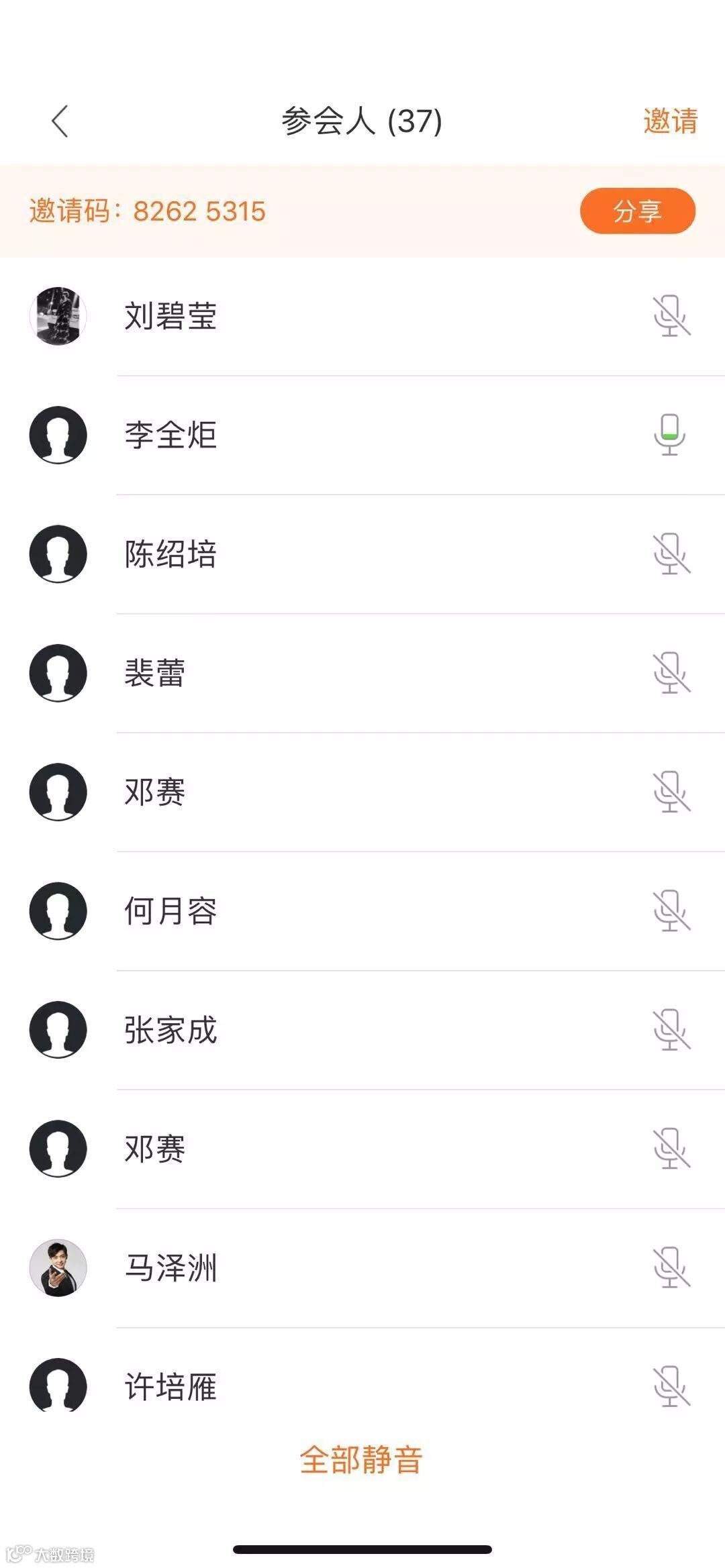Toggle 马泽洲's muted microphone

click(x=671, y=1268)
